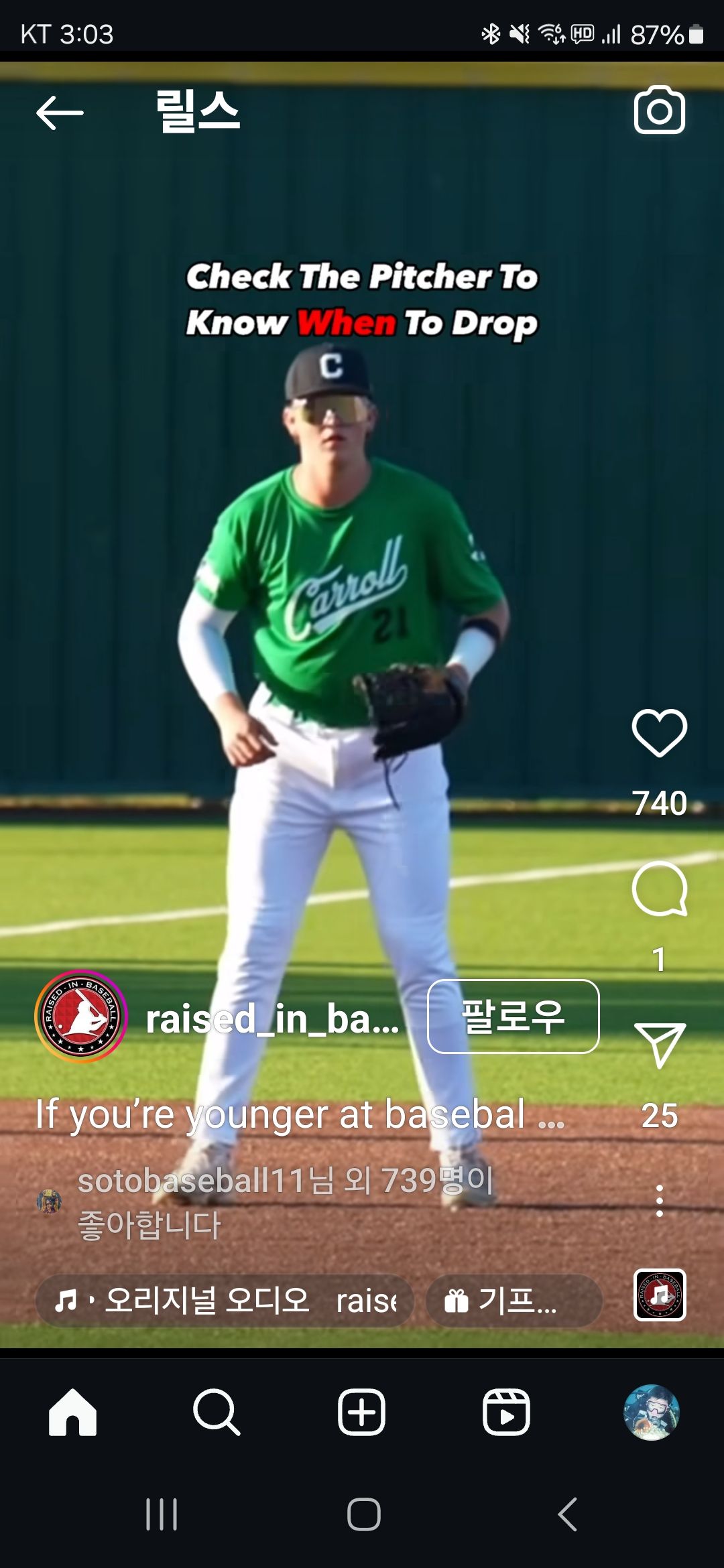724x1568 pixels.
Task: Open the 오리지널 오디오 audio chip
Action: [x=225, y=1301]
